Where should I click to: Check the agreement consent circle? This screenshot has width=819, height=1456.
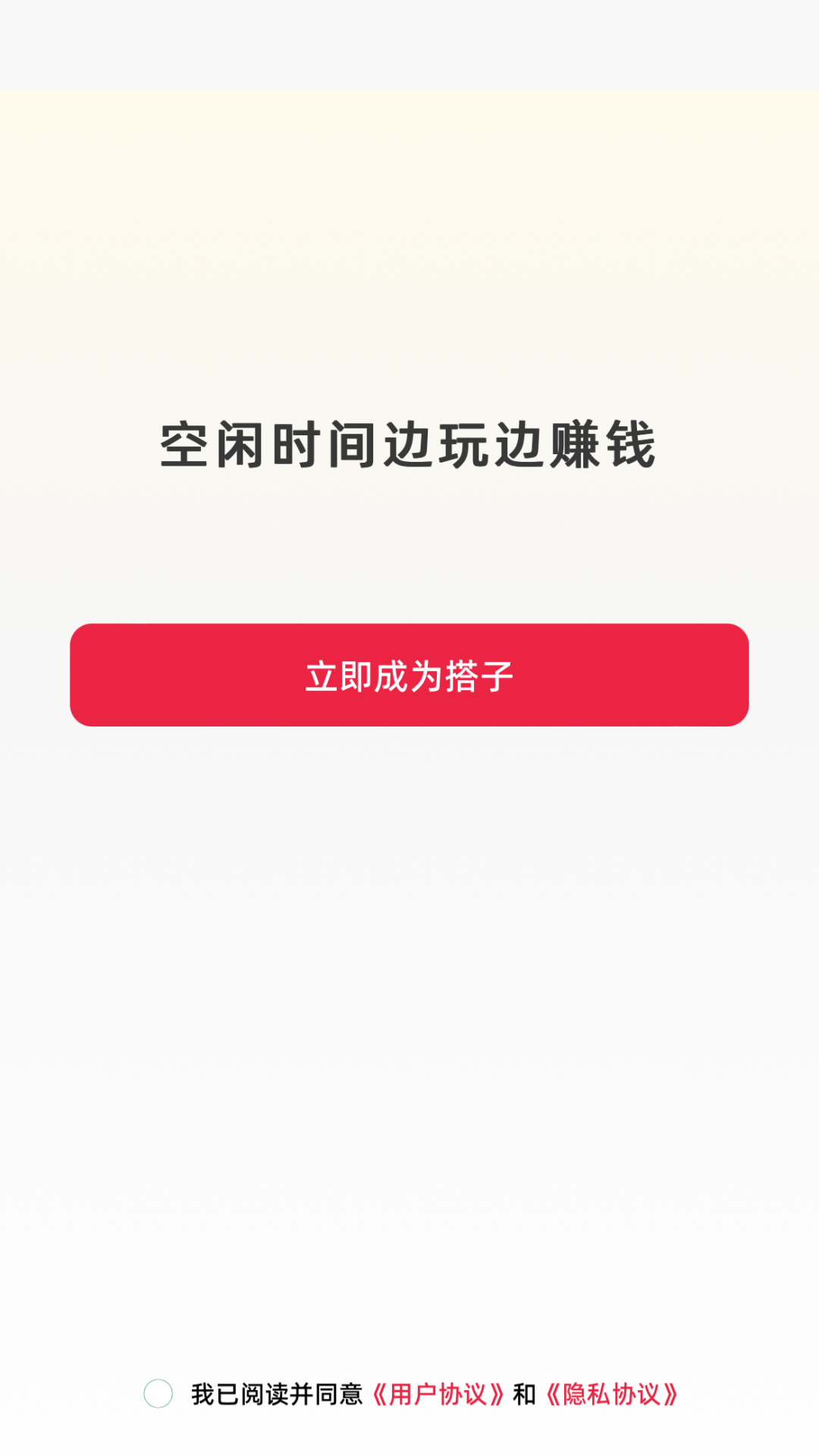point(158,1394)
